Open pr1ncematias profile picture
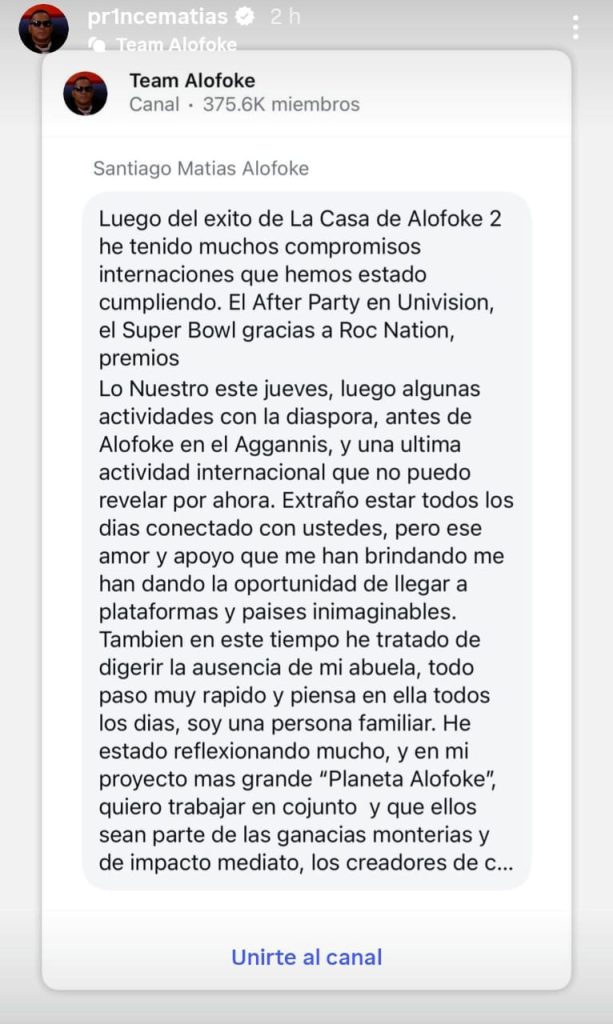Viewport: 613px width, 1024px height. (x=43, y=27)
